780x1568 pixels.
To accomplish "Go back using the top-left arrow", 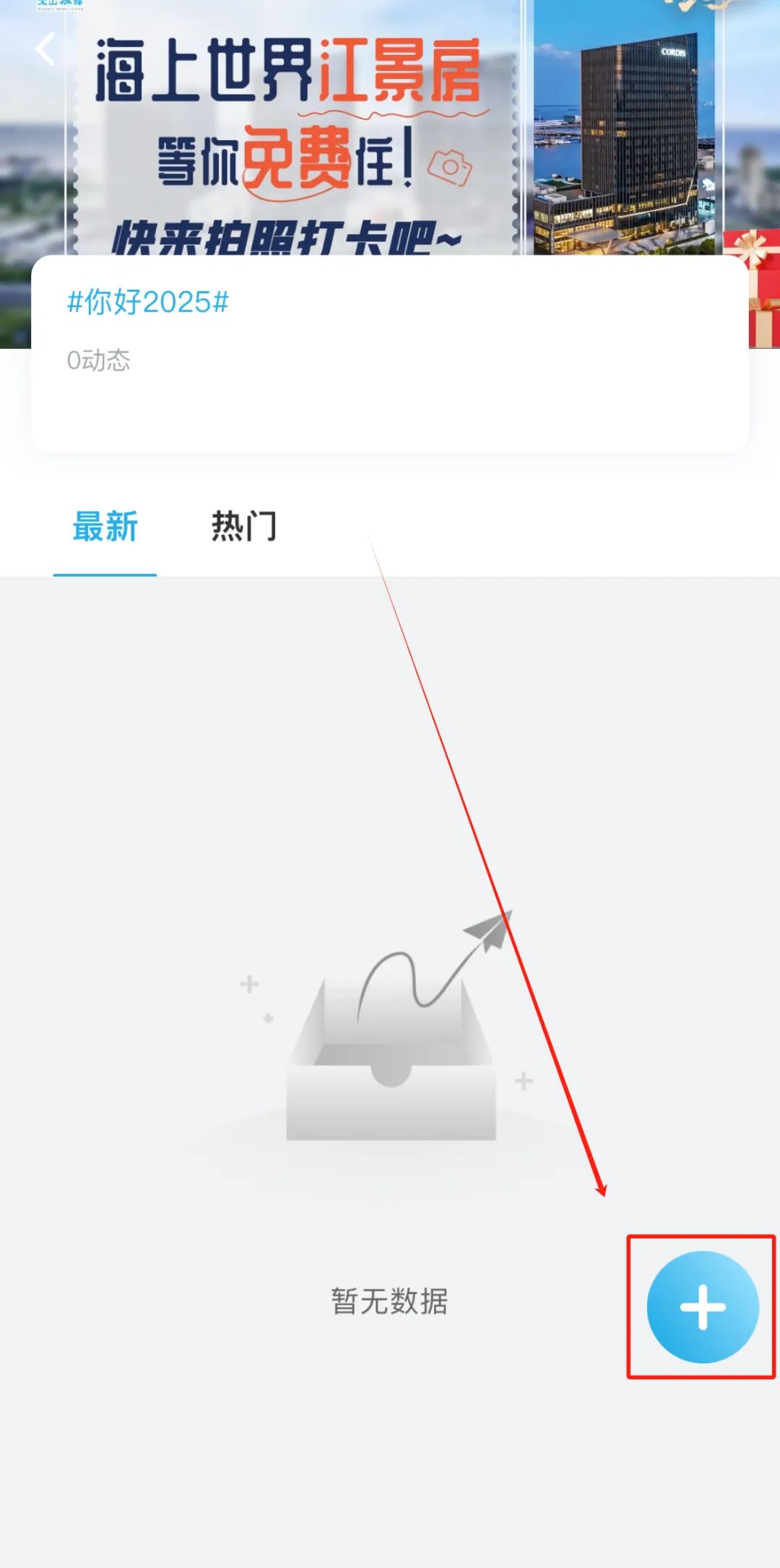I will pyautogui.click(x=46, y=50).
